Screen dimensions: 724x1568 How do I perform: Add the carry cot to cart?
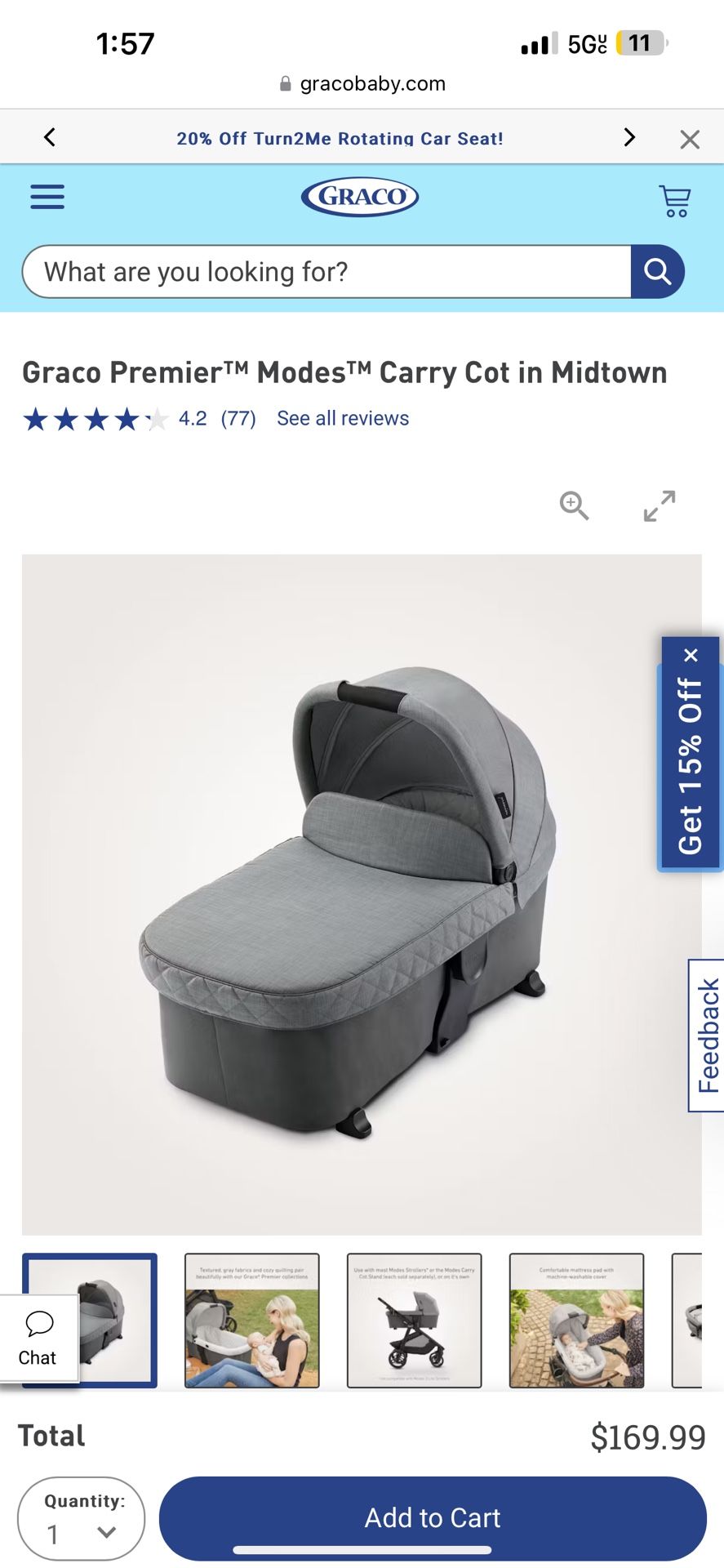click(x=433, y=1517)
